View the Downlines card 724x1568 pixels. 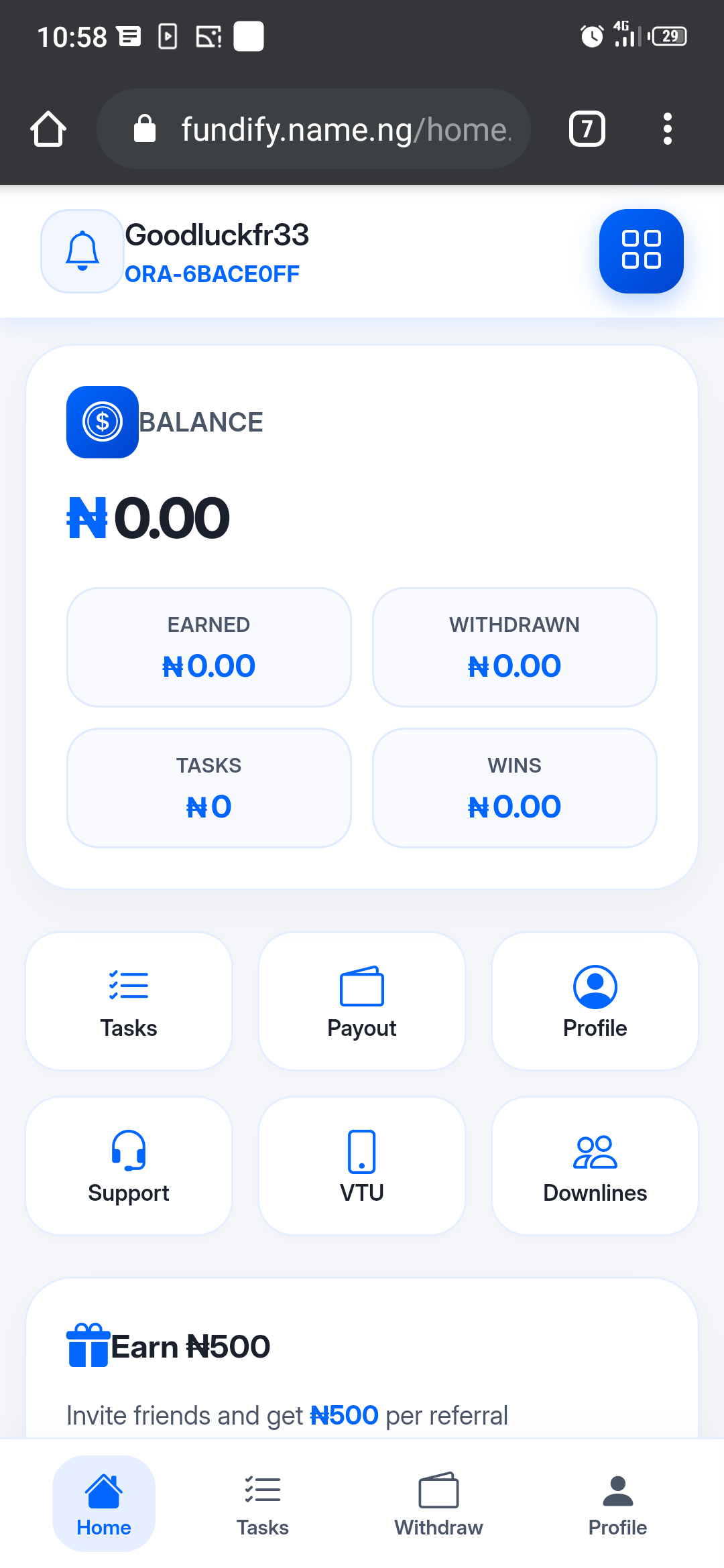tap(595, 1166)
